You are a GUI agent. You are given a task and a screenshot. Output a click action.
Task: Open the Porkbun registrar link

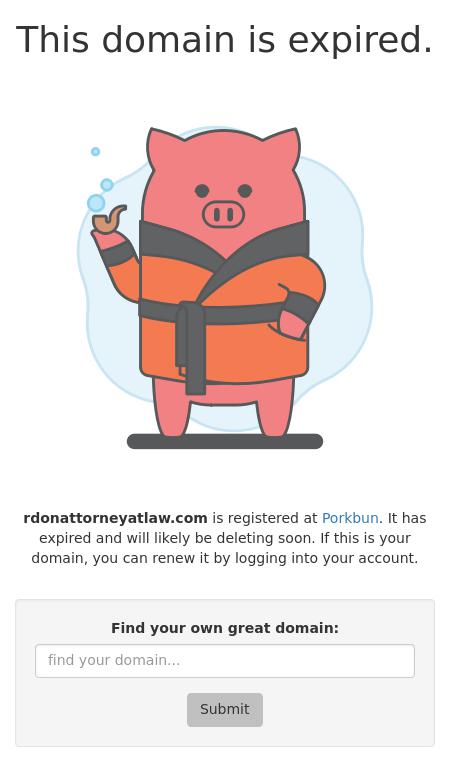350,518
